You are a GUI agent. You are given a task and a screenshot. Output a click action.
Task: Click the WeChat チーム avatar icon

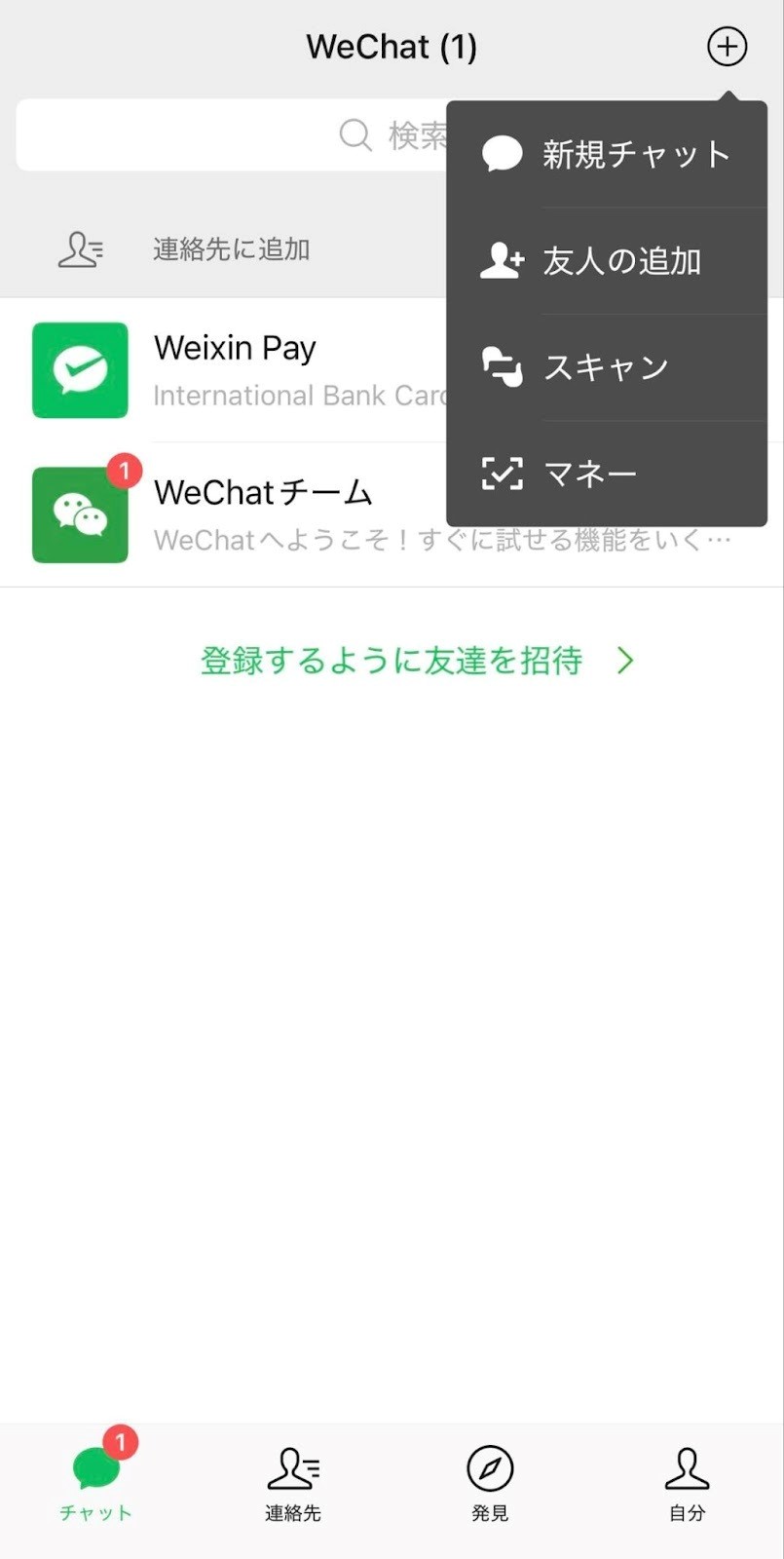click(x=80, y=514)
